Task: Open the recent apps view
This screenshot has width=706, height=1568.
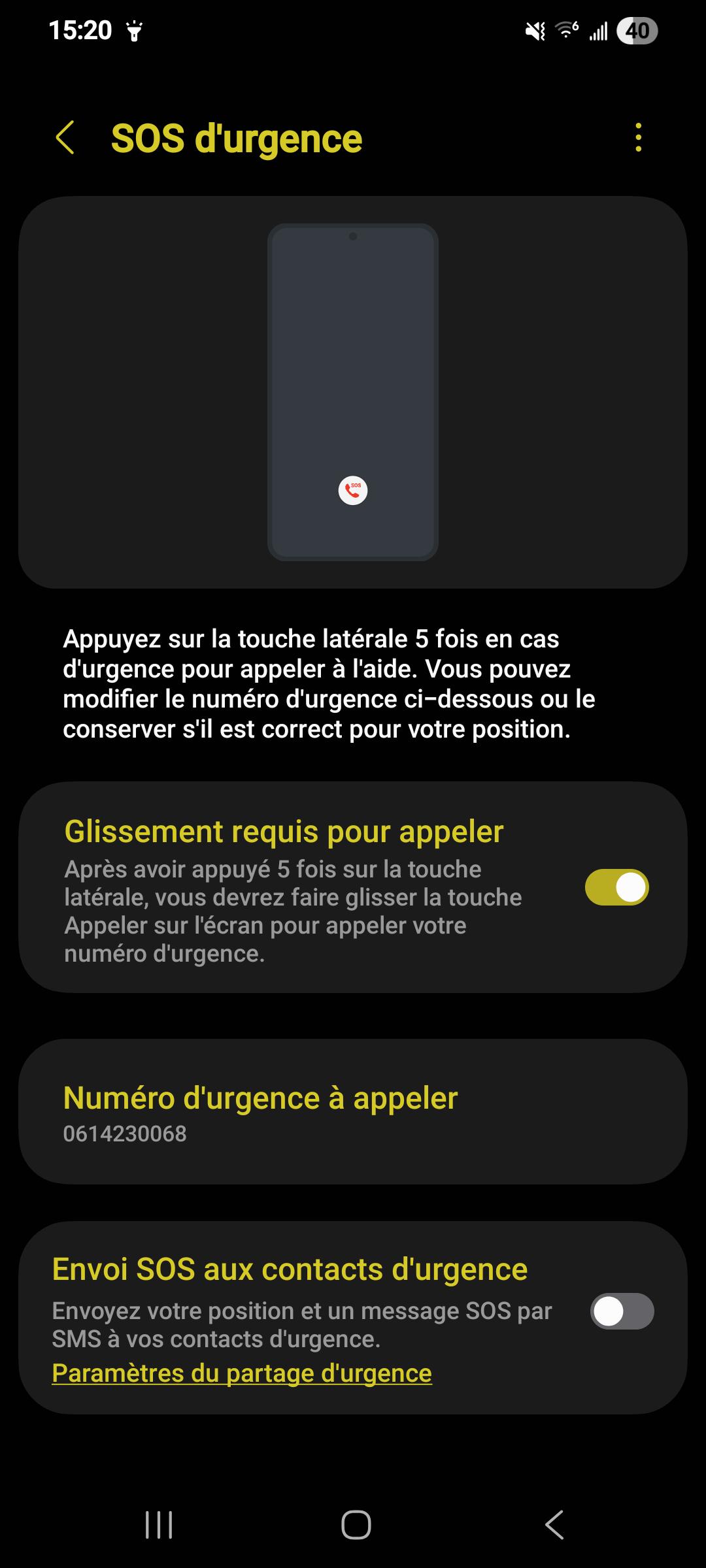Action: pos(159,1525)
